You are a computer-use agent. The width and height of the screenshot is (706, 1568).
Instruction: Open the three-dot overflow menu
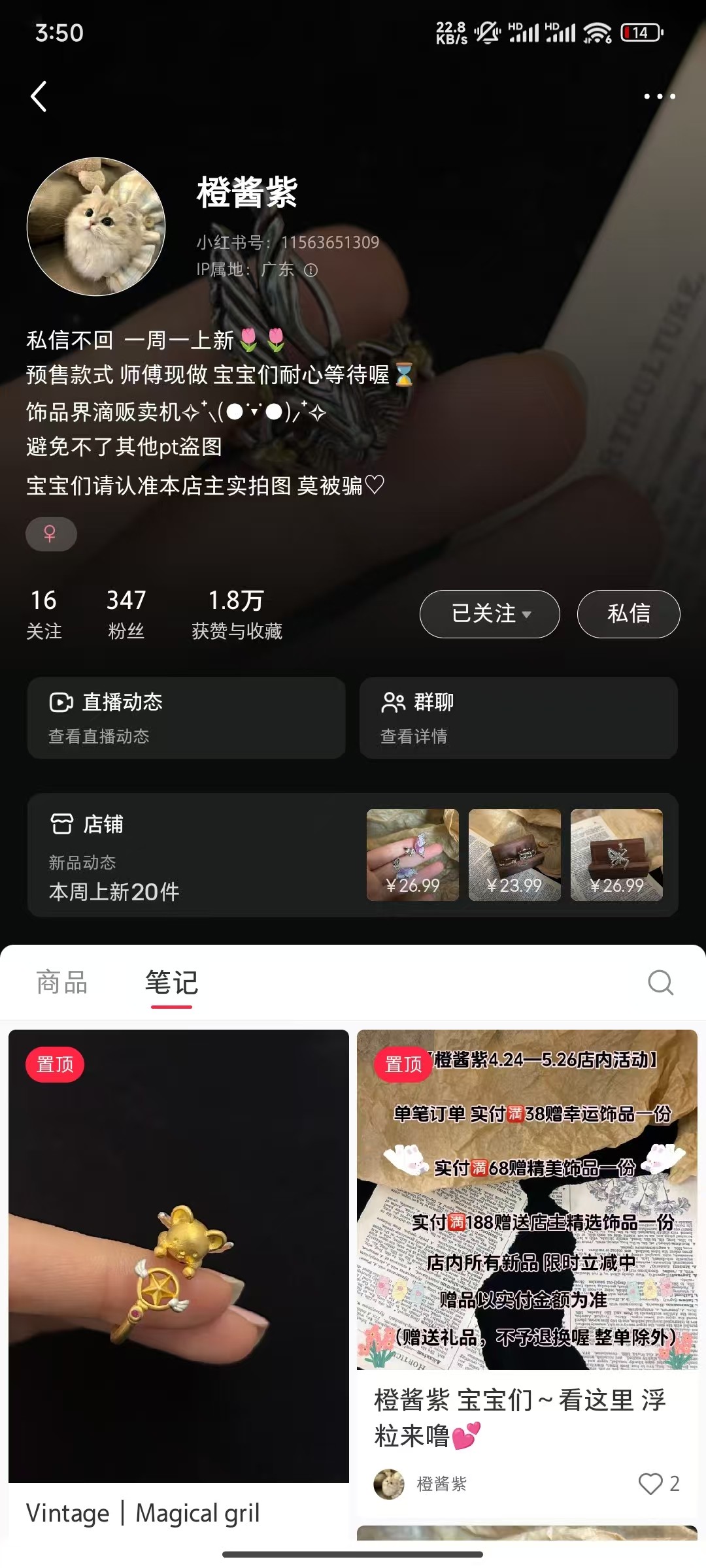pyautogui.click(x=659, y=97)
